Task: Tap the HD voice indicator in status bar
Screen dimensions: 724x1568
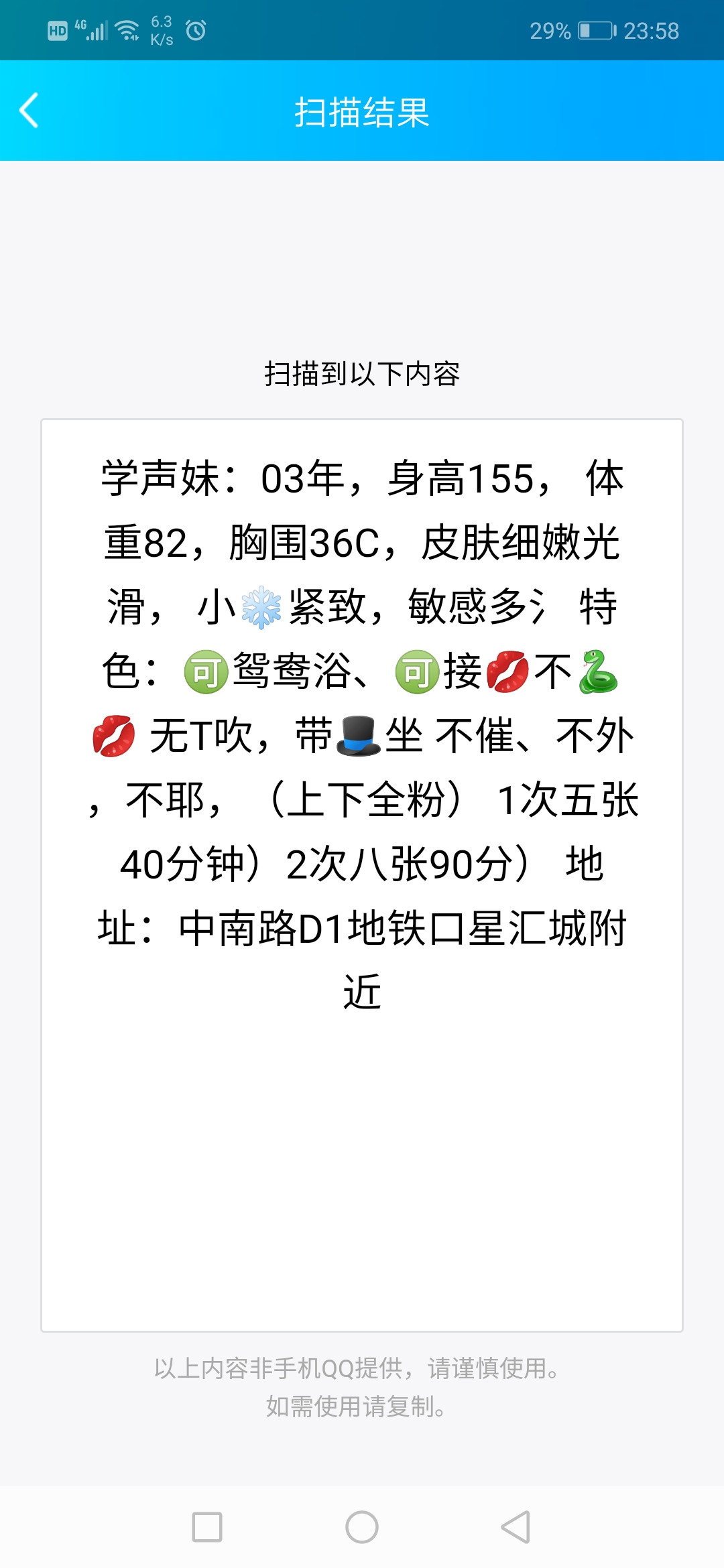Action: click(57, 29)
